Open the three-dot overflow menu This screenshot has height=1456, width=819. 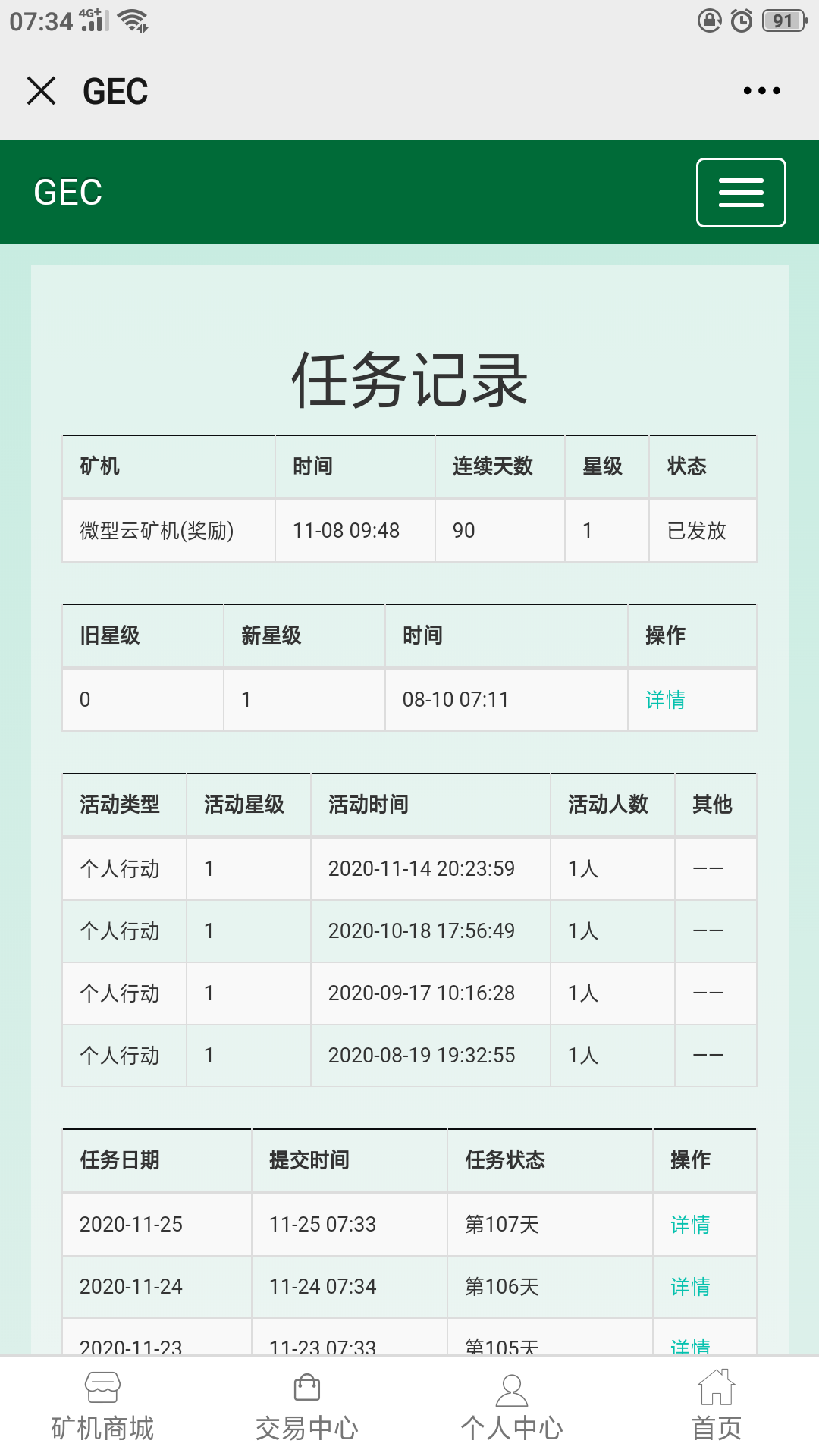click(761, 91)
